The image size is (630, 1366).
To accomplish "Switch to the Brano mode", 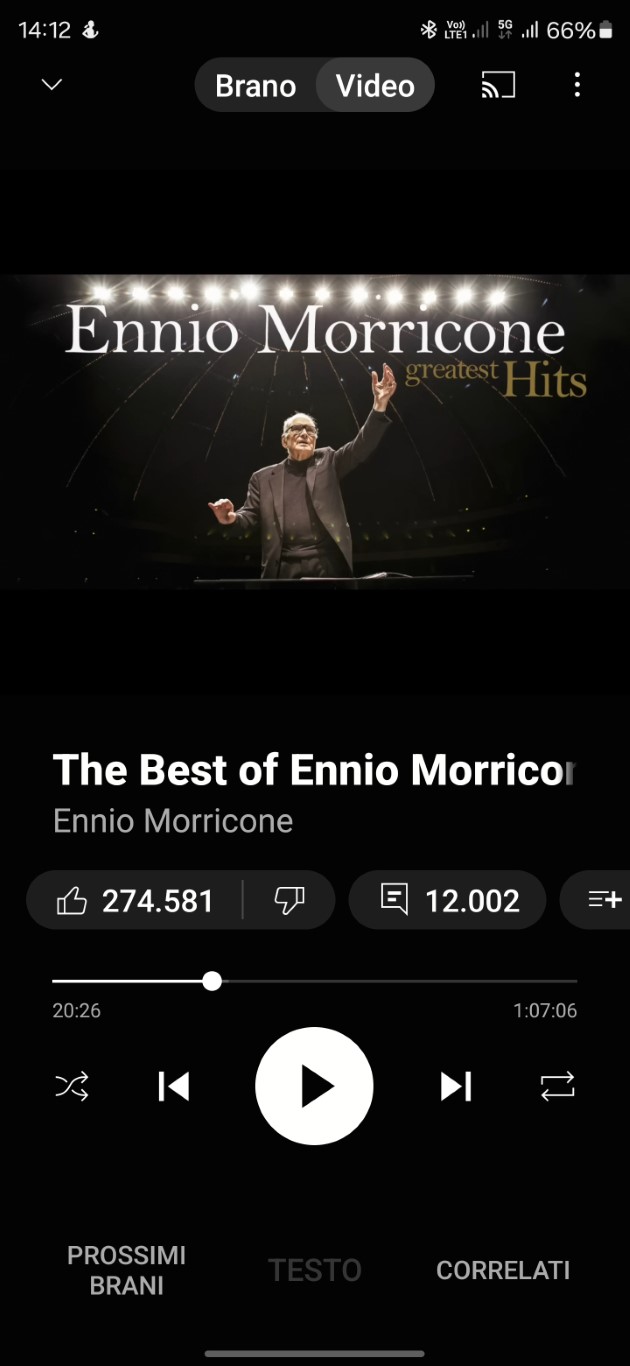I will coord(256,86).
